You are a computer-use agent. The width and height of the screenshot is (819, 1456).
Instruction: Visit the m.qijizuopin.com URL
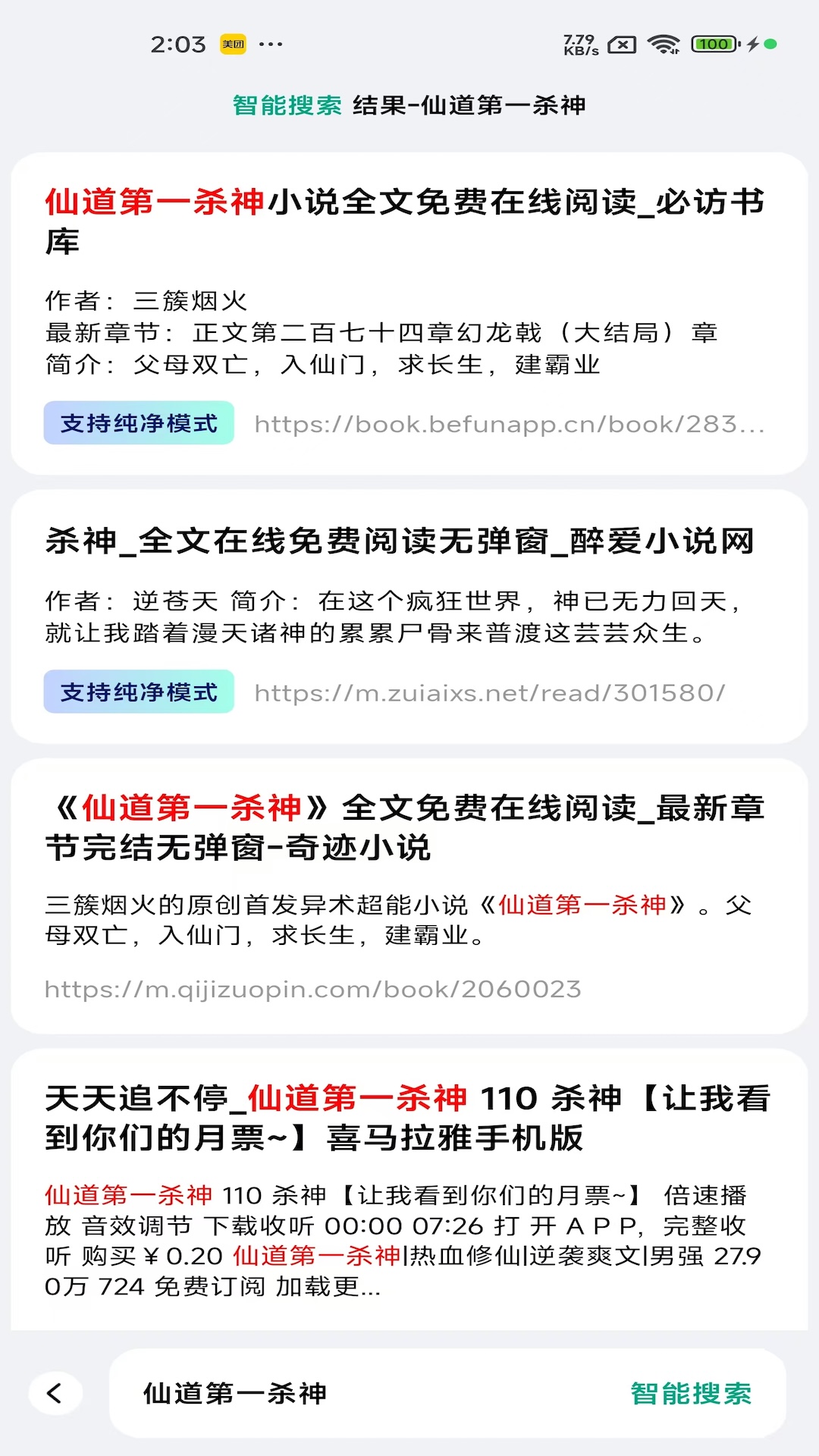pos(312,988)
